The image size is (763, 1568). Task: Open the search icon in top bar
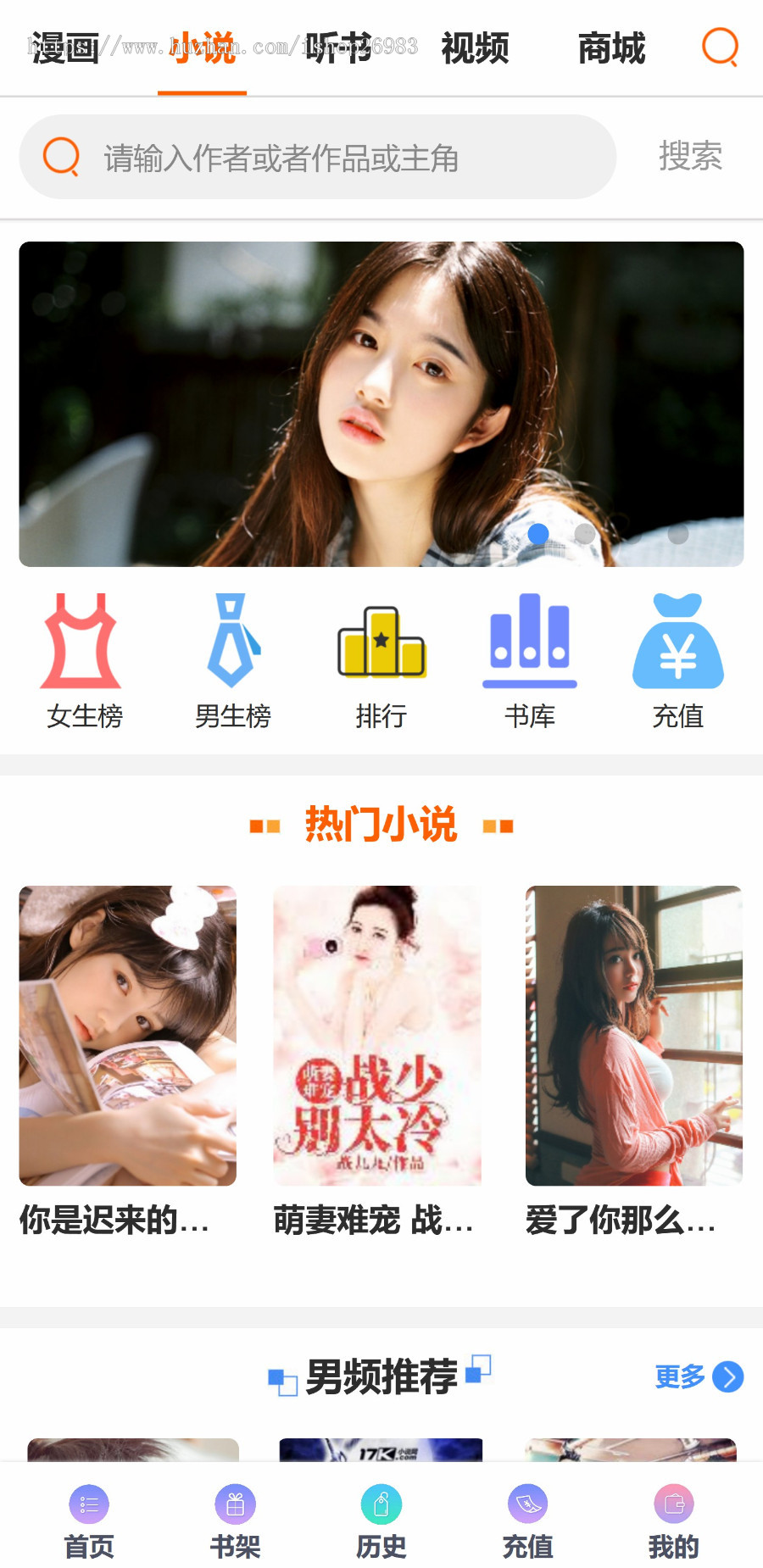720,47
